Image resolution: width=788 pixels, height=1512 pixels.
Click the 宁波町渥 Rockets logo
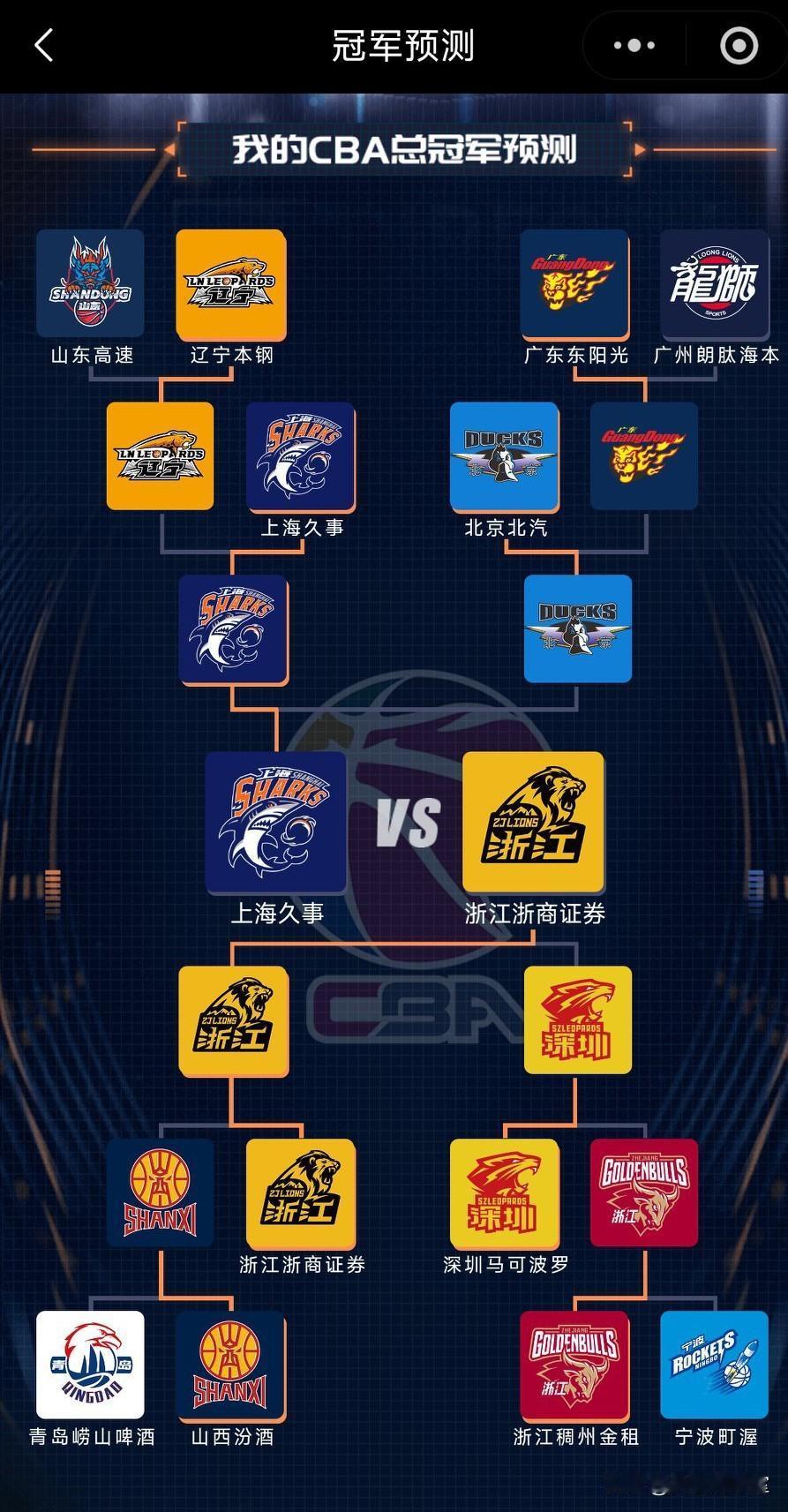tap(713, 1366)
